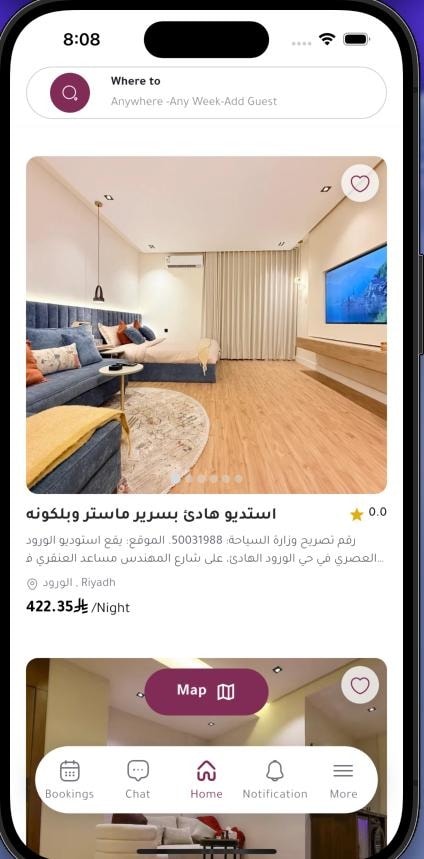The image size is (424, 859).
Task: Favorite the second listing below Map
Action: click(360, 685)
